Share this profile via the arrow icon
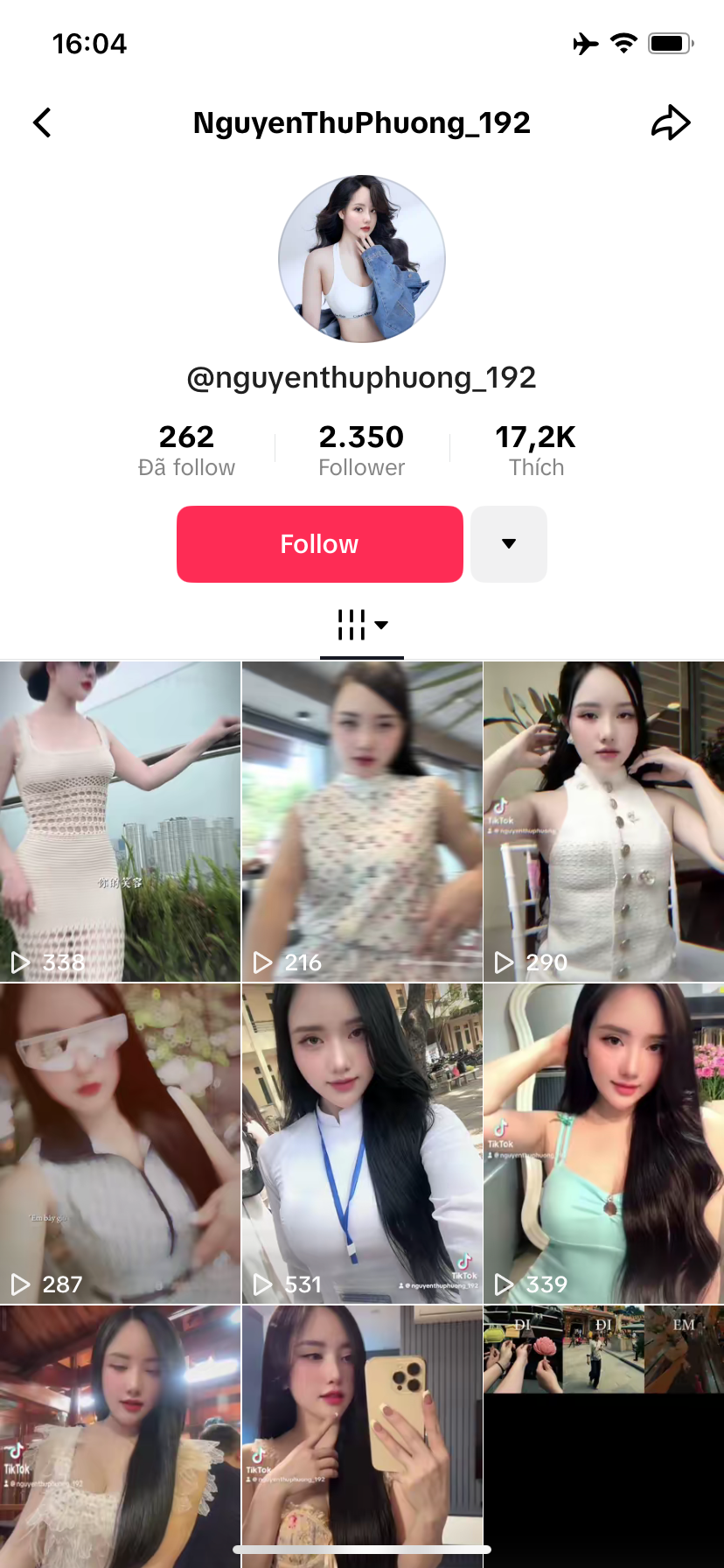 click(671, 122)
